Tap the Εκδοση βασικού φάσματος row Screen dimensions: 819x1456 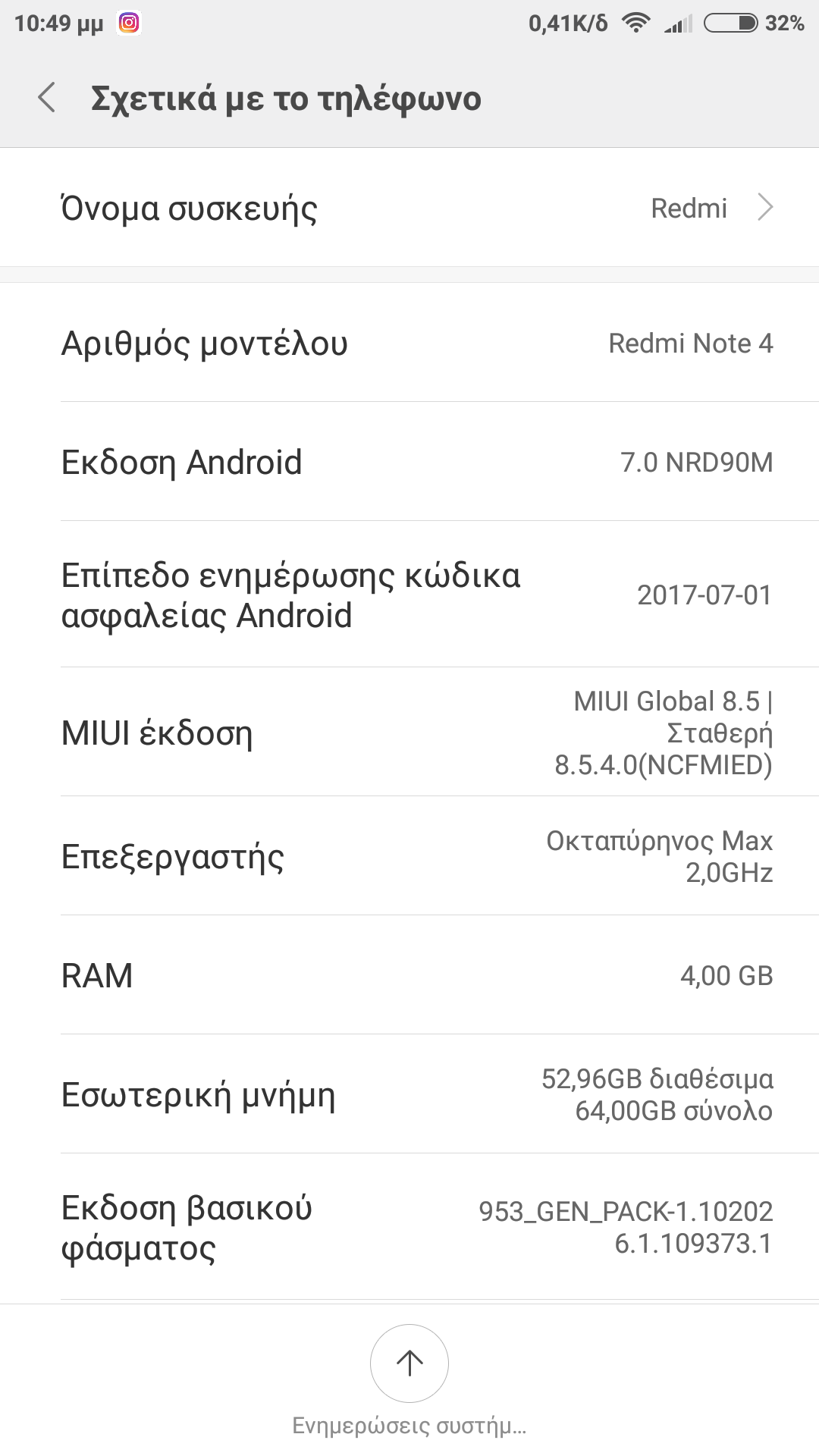409,1227
